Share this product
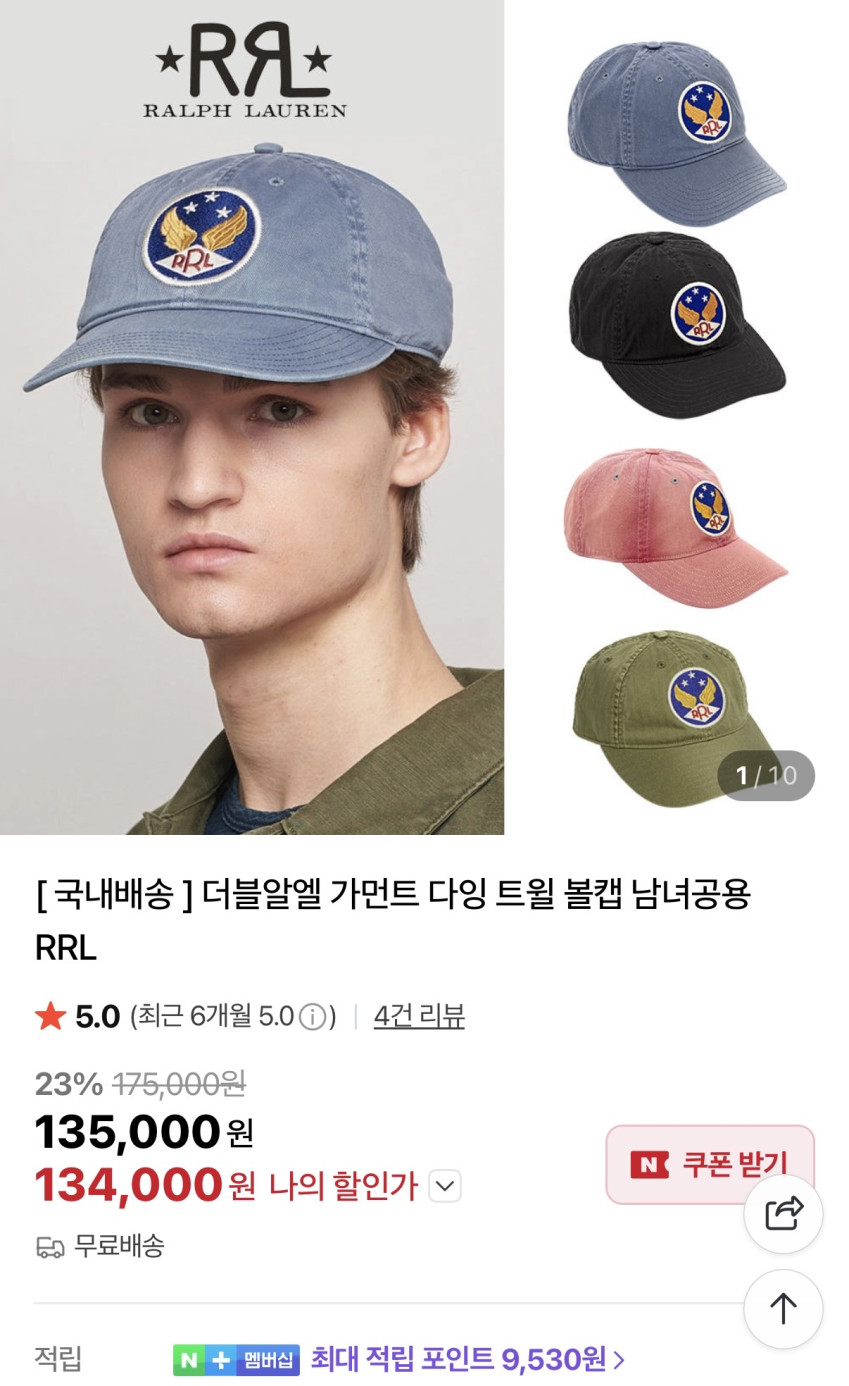Image resolution: width=849 pixels, height=1386 pixels. (x=783, y=1214)
